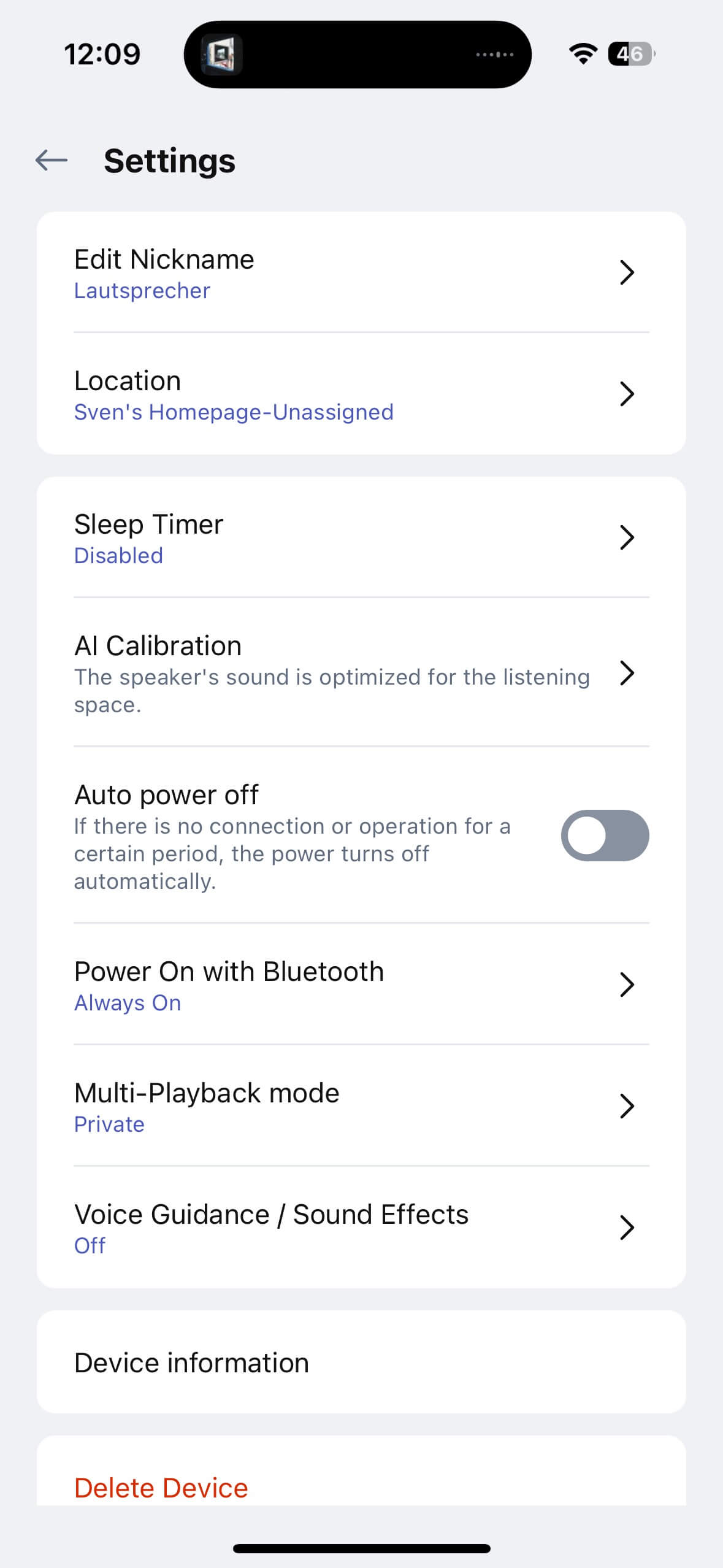723x1568 pixels.
Task: Open Power On with Bluetooth setting
Action: tap(361, 985)
